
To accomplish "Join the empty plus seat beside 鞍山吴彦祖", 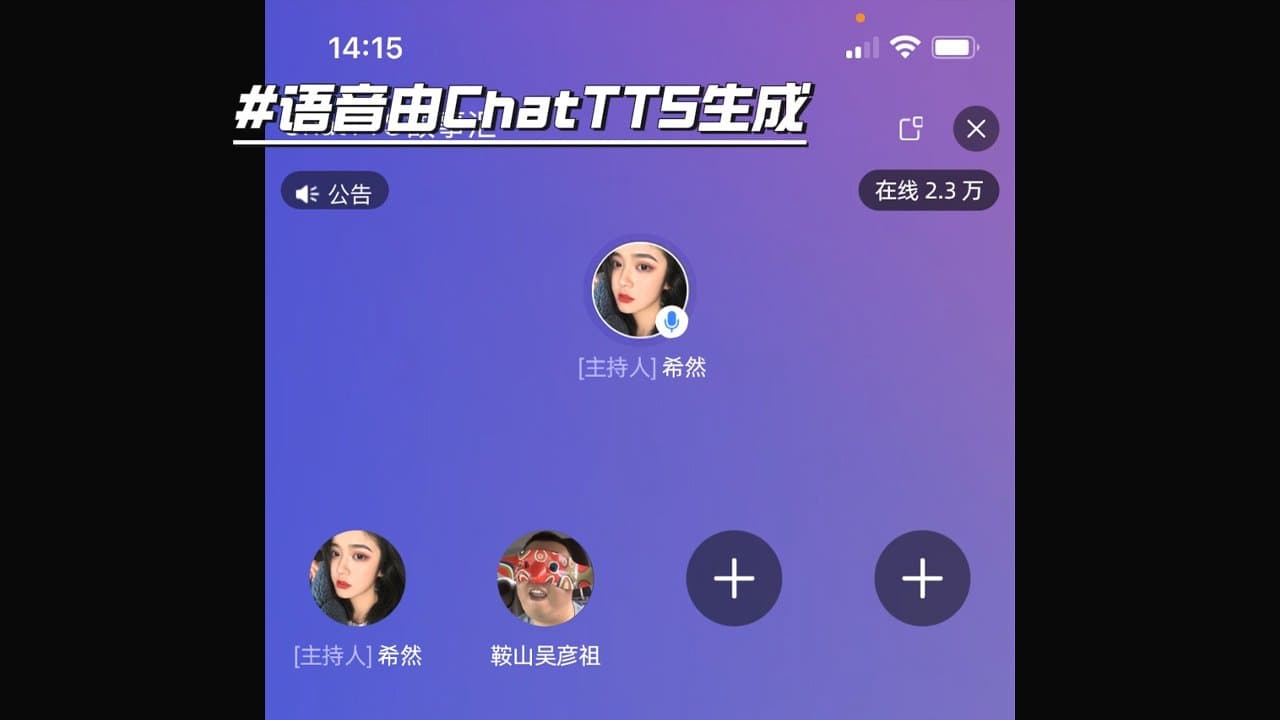I will (734, 578).
